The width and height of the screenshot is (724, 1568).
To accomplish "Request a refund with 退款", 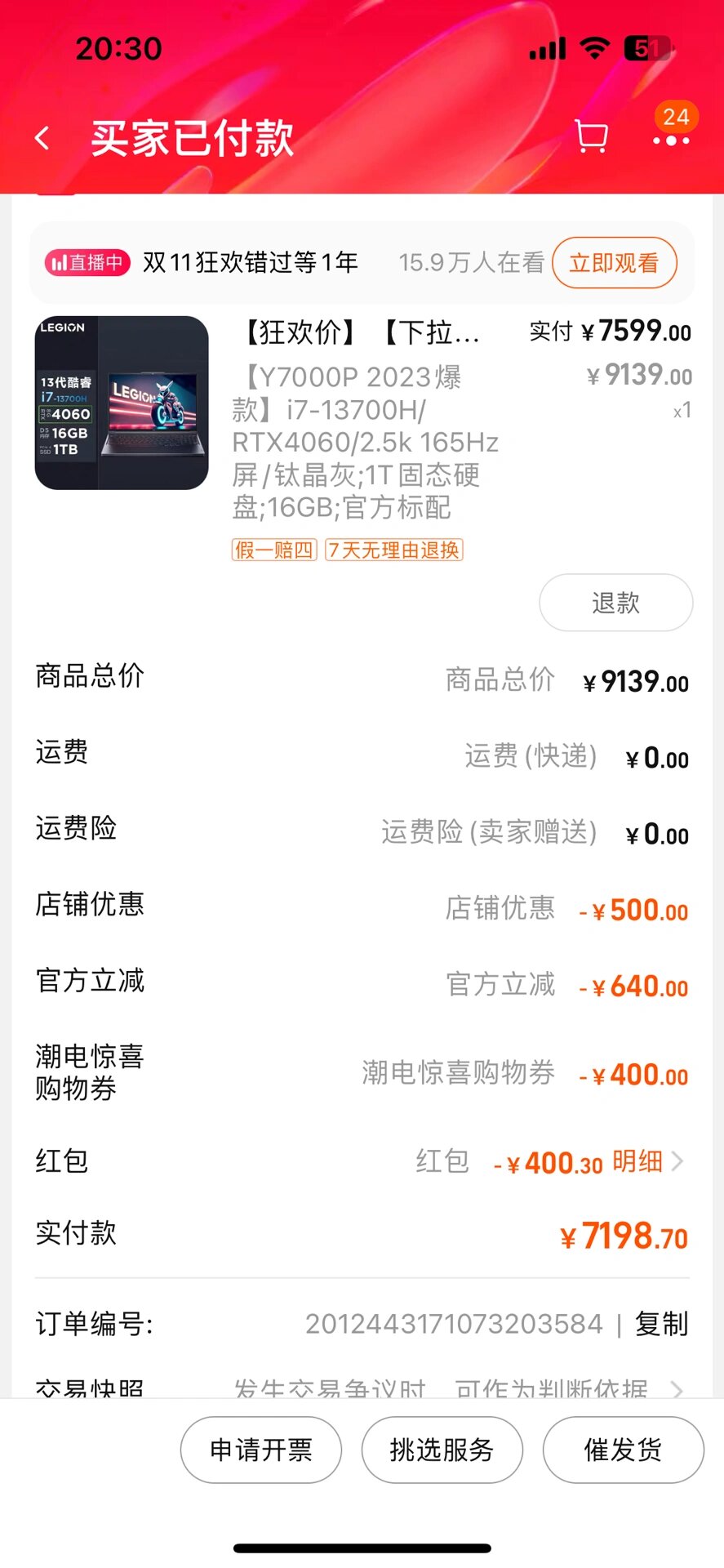I will click(615, 603).
